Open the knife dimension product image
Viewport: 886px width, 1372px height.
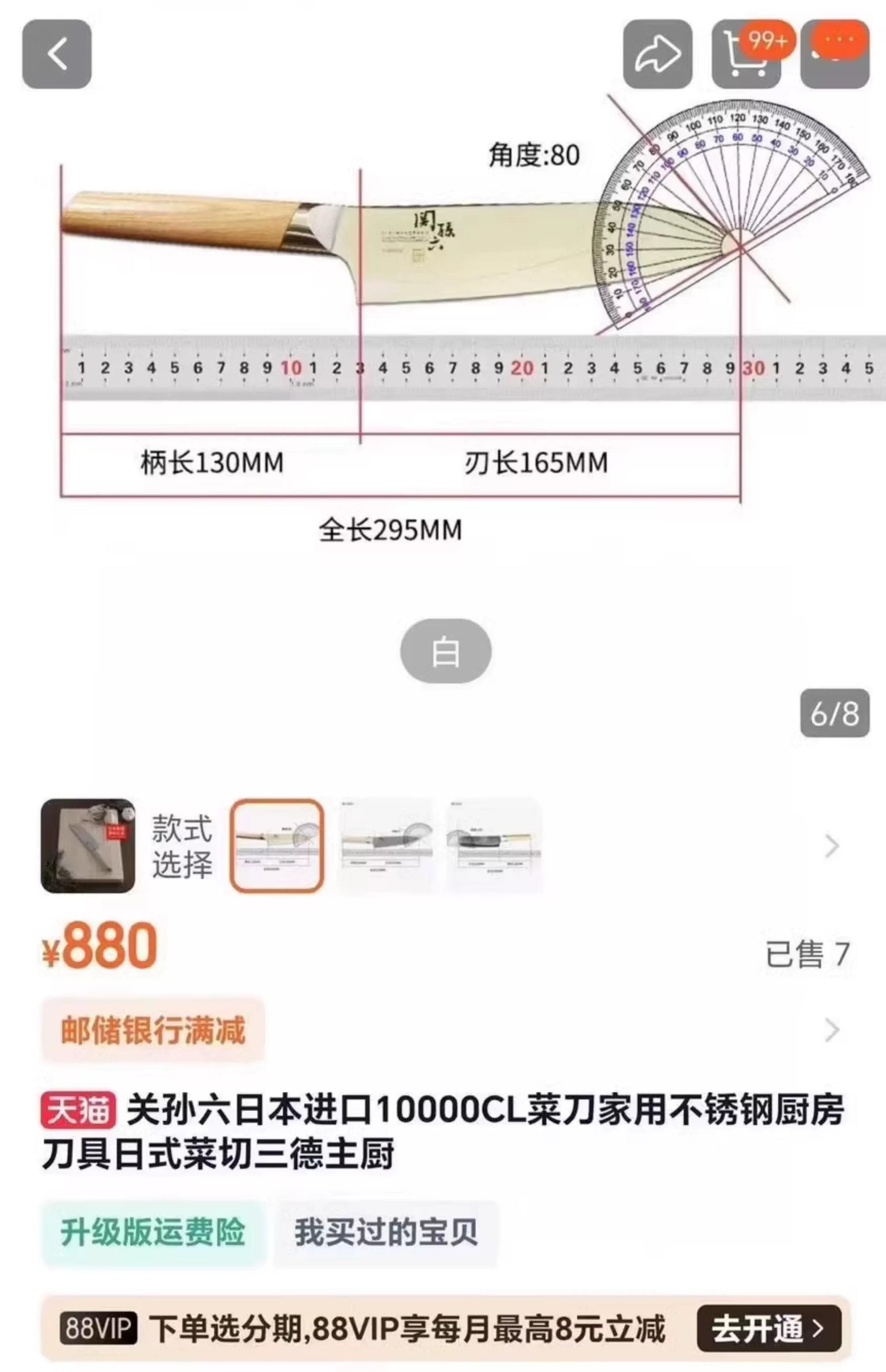[x=443, y=322]
